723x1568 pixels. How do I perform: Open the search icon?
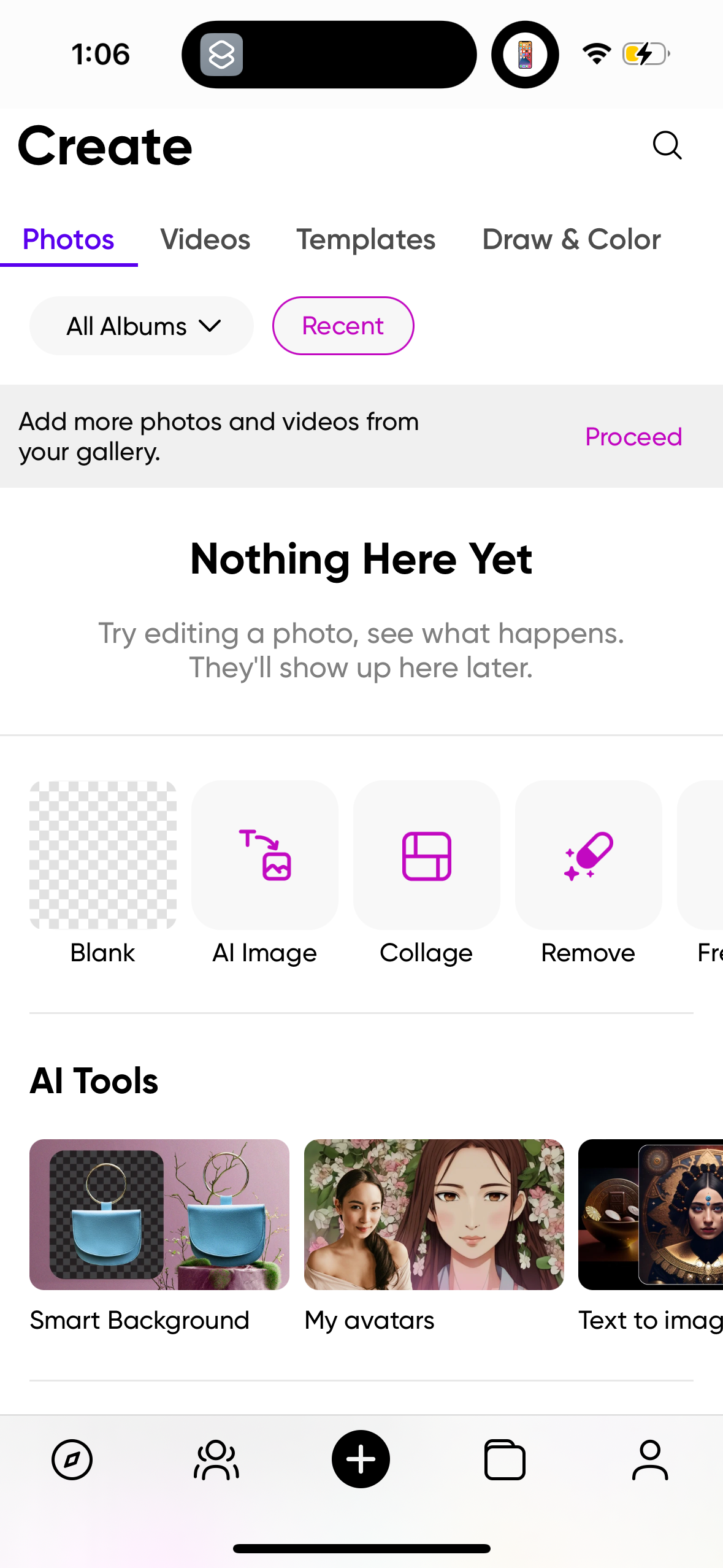point(667,145)
